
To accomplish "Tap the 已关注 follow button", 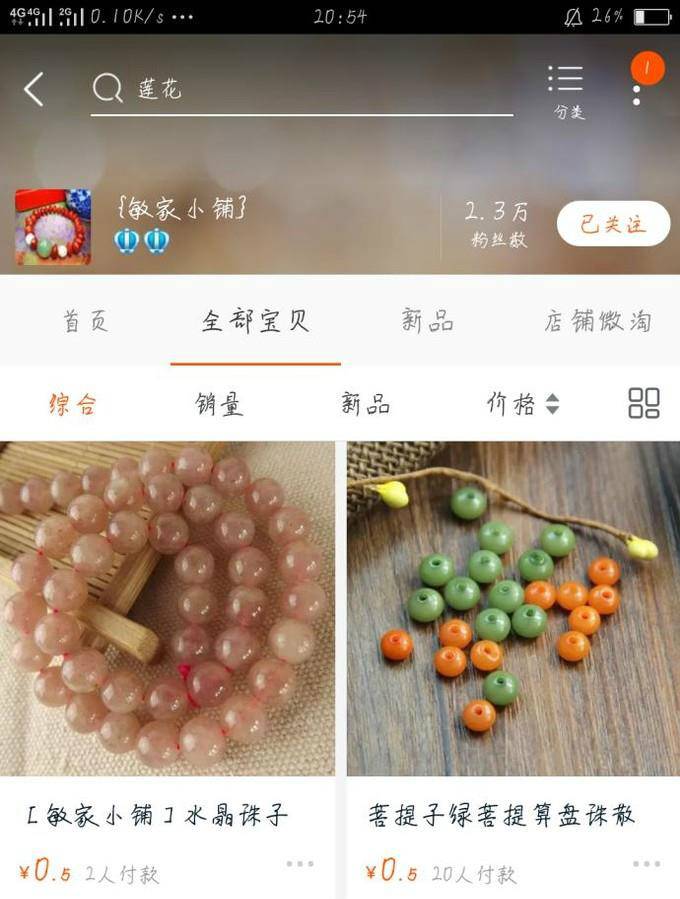I will pyautogui.click(x=613, y=224).
